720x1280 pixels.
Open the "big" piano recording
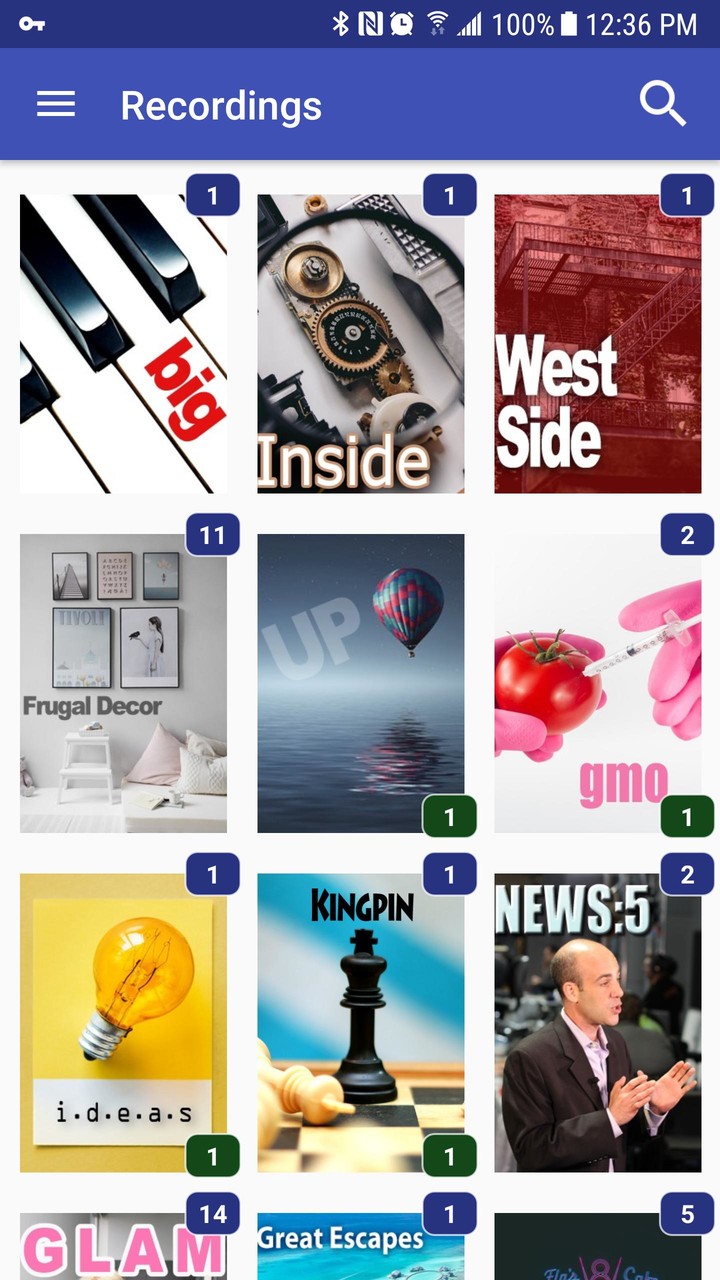click(x=123, y=343)
